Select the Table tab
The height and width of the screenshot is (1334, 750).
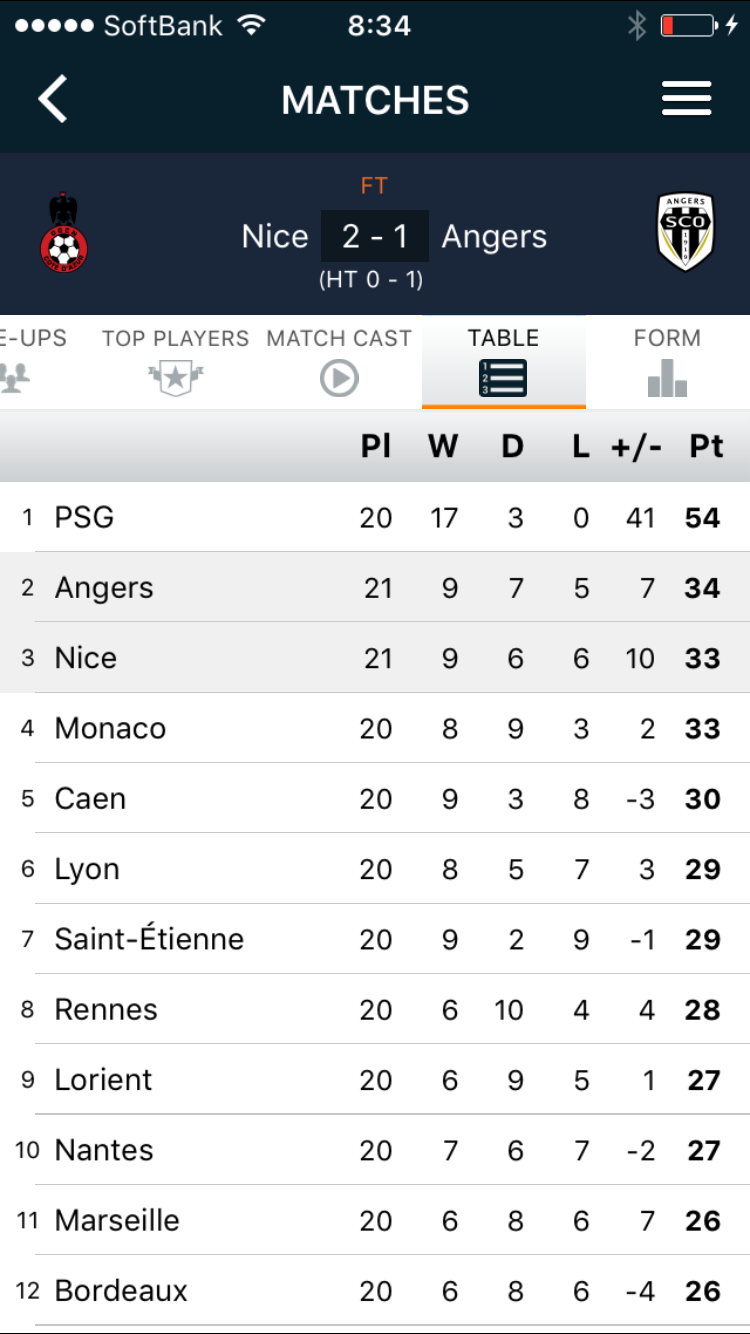(504, 362)
